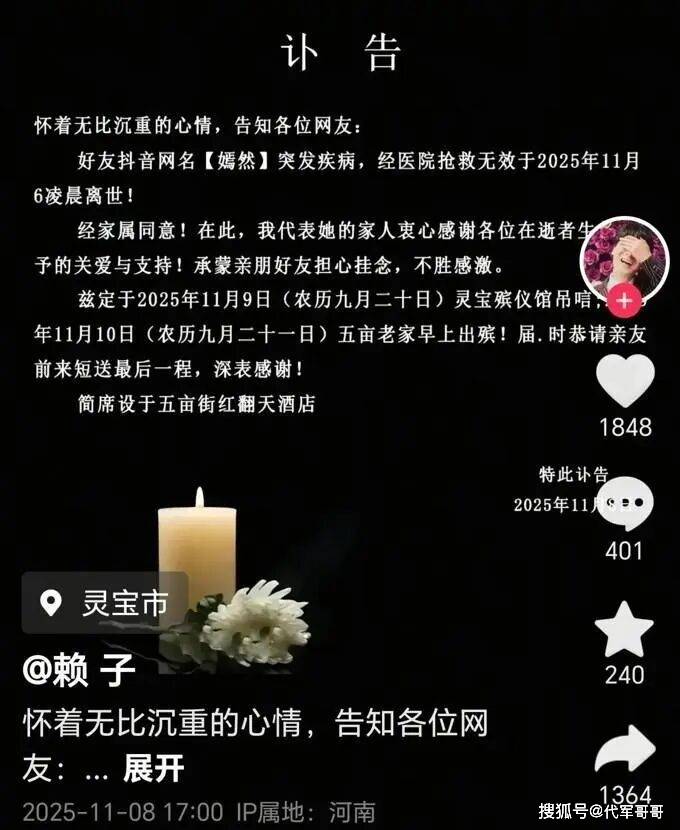680x830 pixels.
Task: Favorite the video with the star icon
Action: pos(624,630)
